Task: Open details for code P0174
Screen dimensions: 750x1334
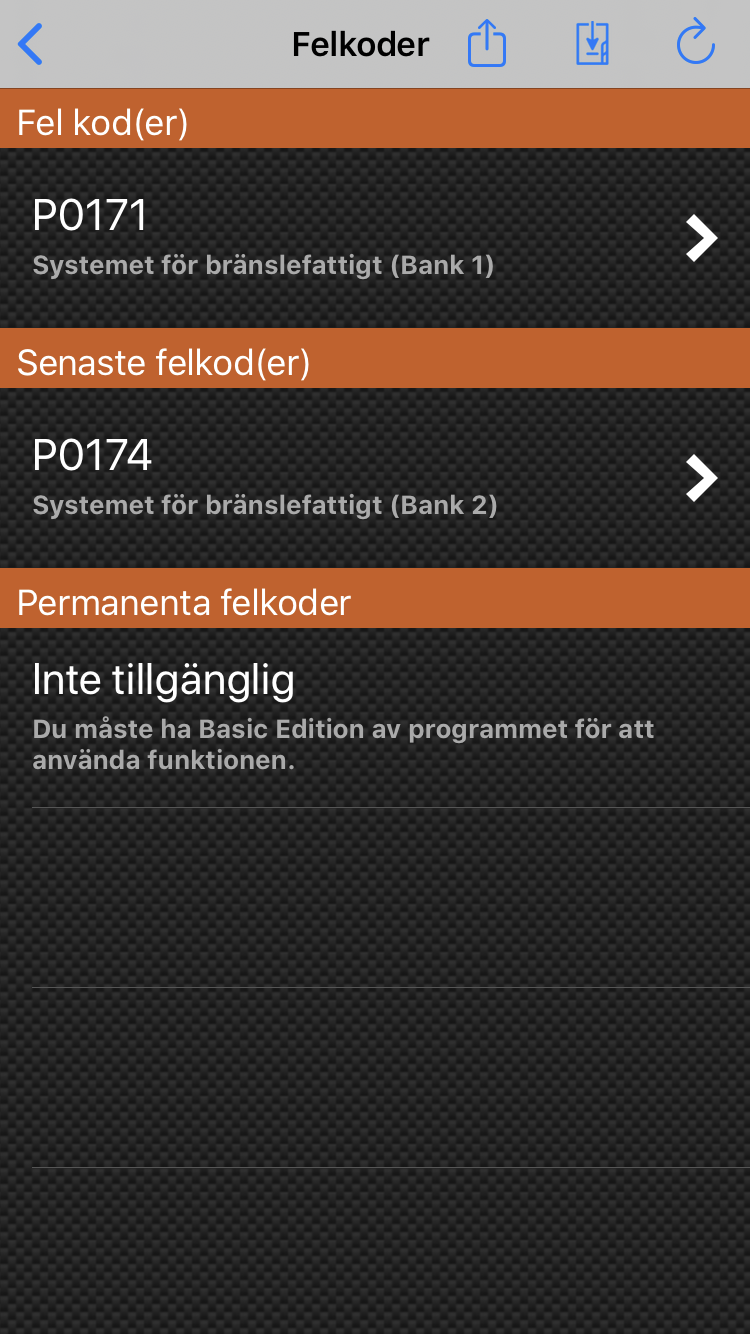Action: click(x=375, y=478)
